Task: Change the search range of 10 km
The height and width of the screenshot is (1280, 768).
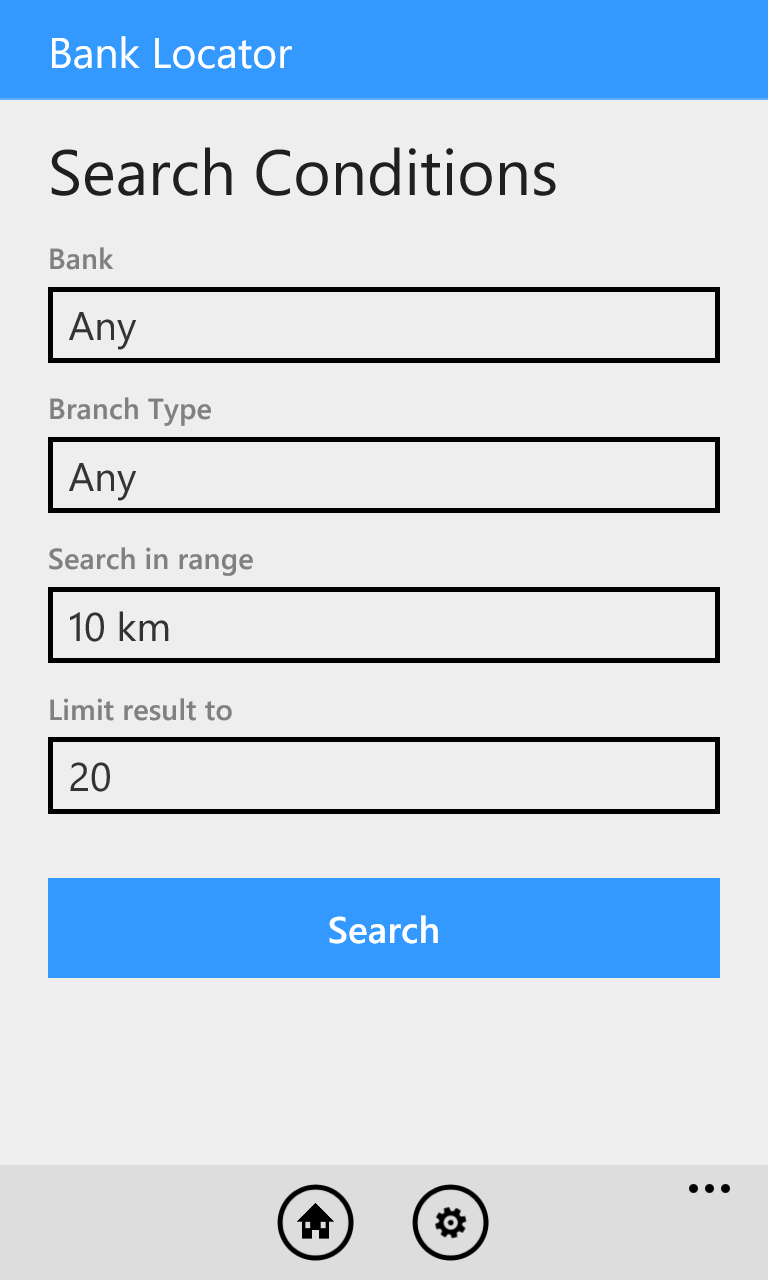Action: [384, 626]
